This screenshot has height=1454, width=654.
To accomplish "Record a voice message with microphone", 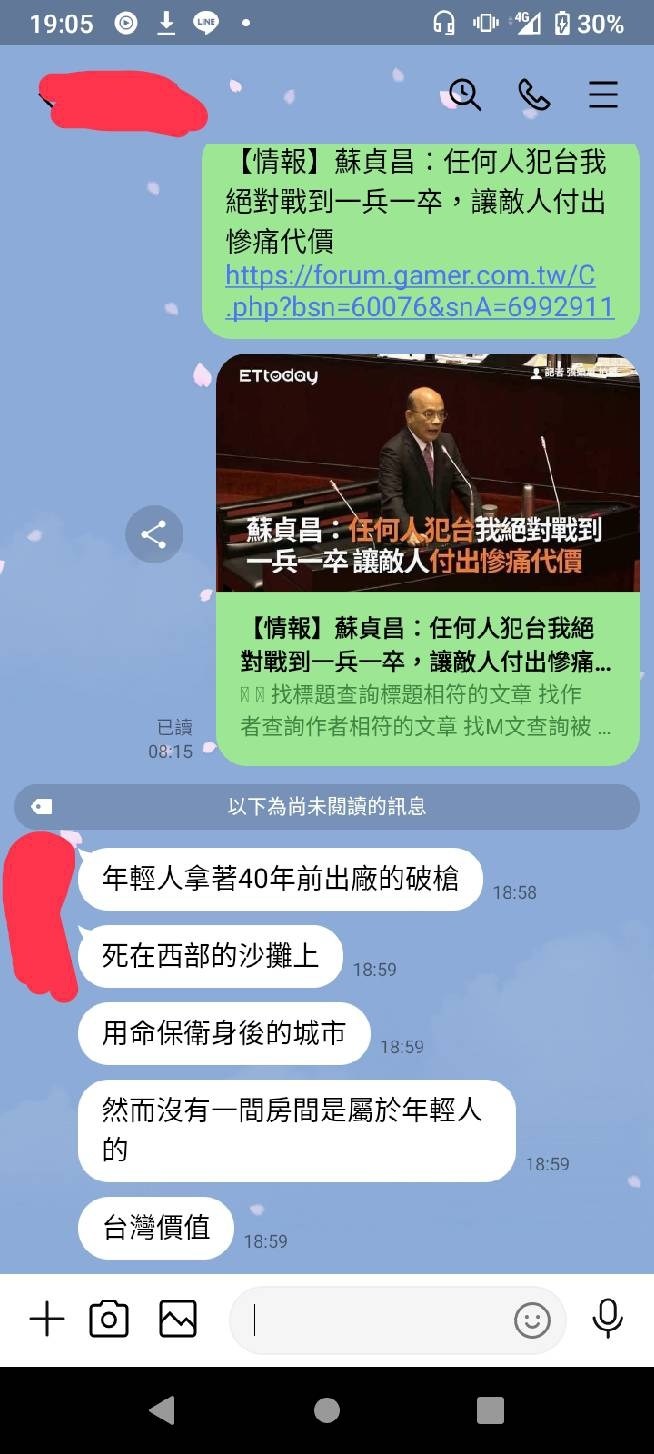I will tap(607, 1320).
